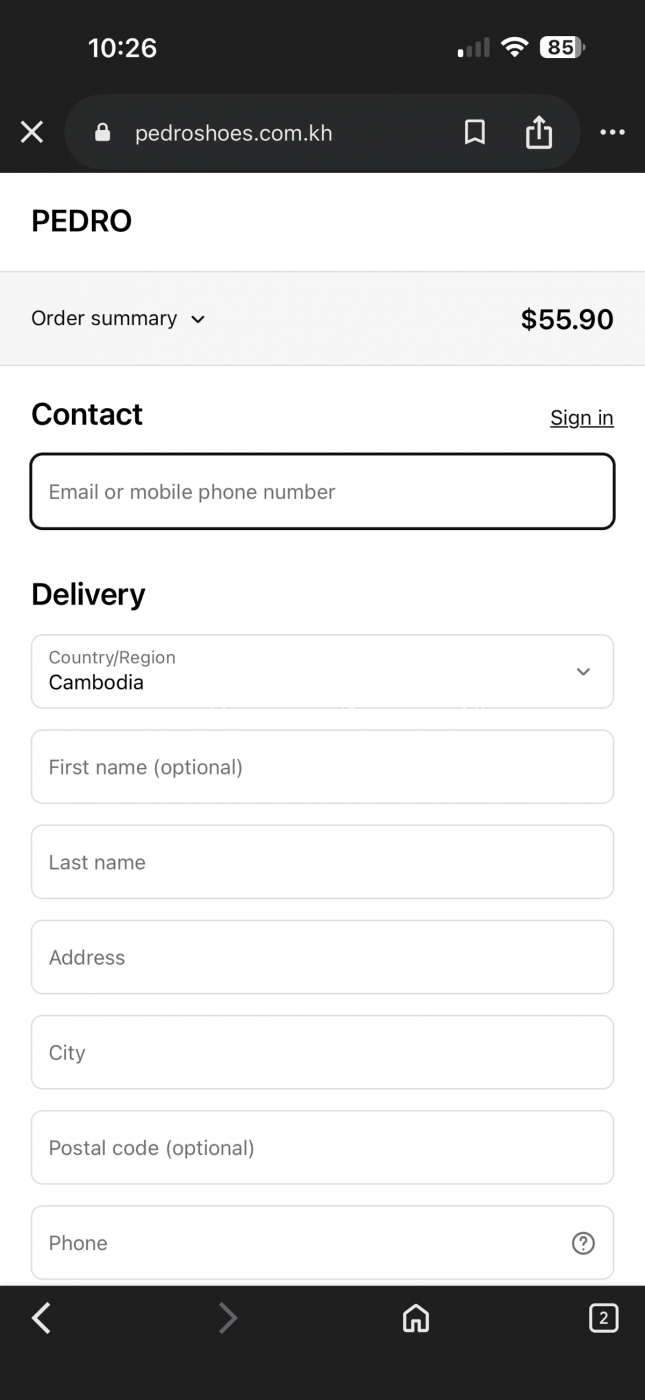Tap the Phone field

coord(300,1243)
